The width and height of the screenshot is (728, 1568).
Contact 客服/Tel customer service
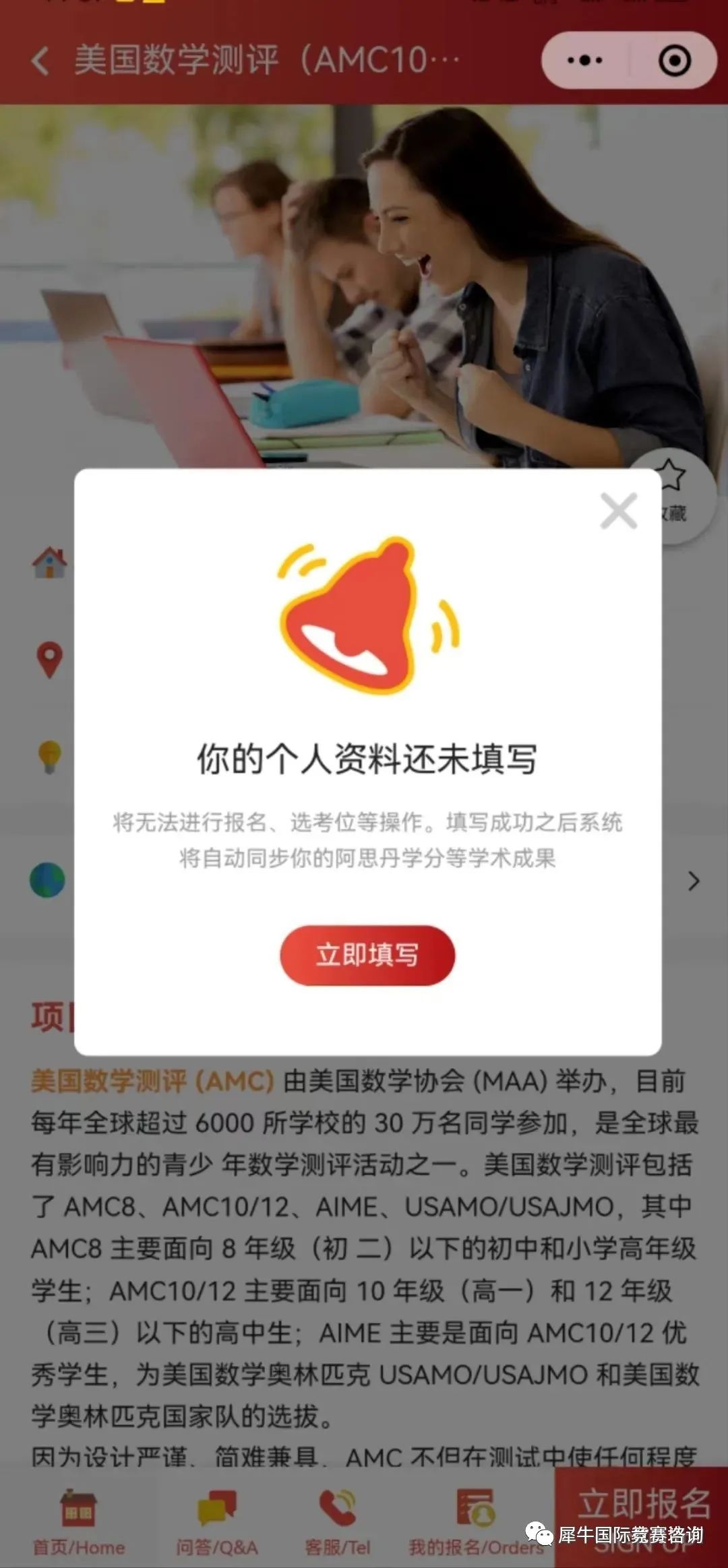coord(337,1522)
